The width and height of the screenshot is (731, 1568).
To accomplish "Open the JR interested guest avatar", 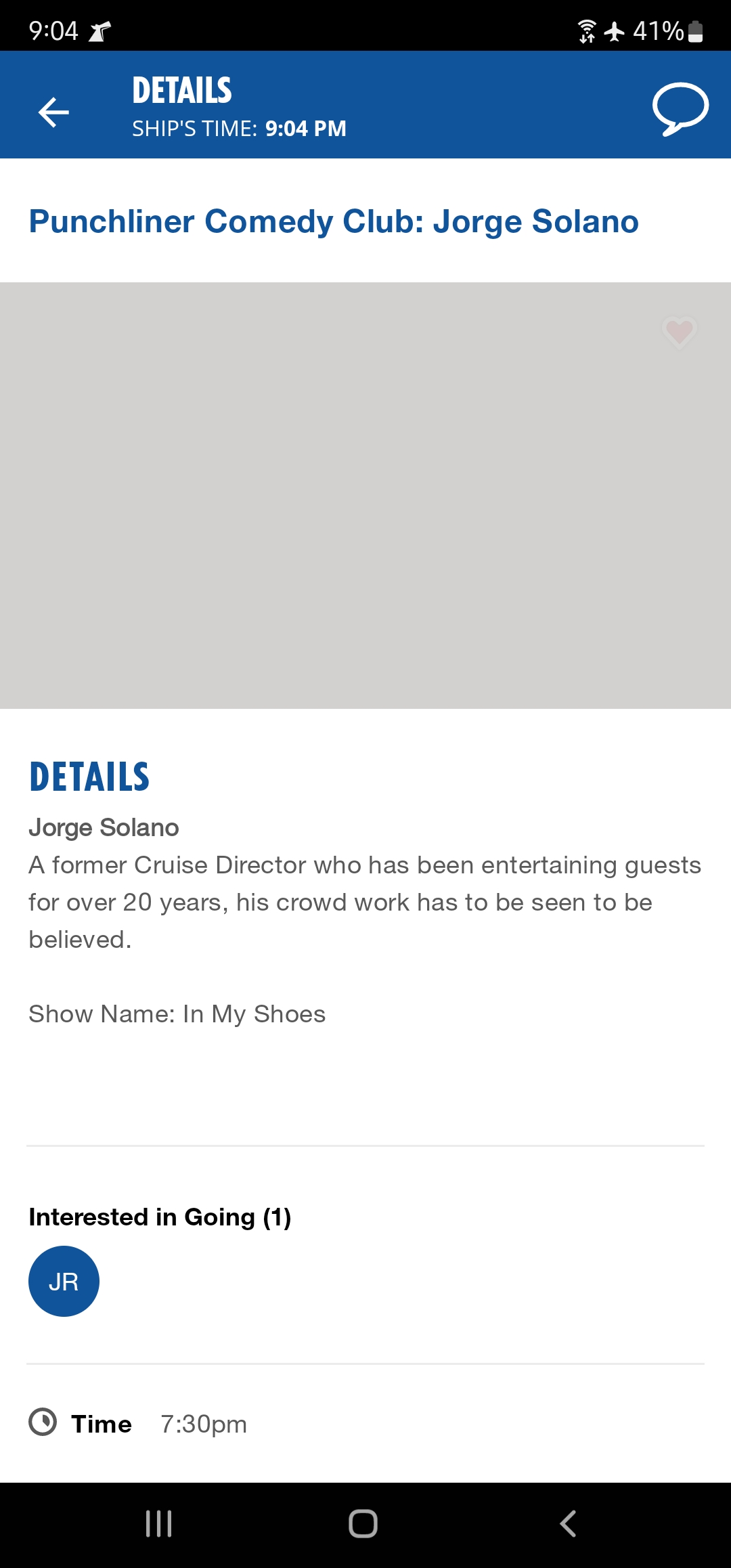I will click(x=64, y=1281).
